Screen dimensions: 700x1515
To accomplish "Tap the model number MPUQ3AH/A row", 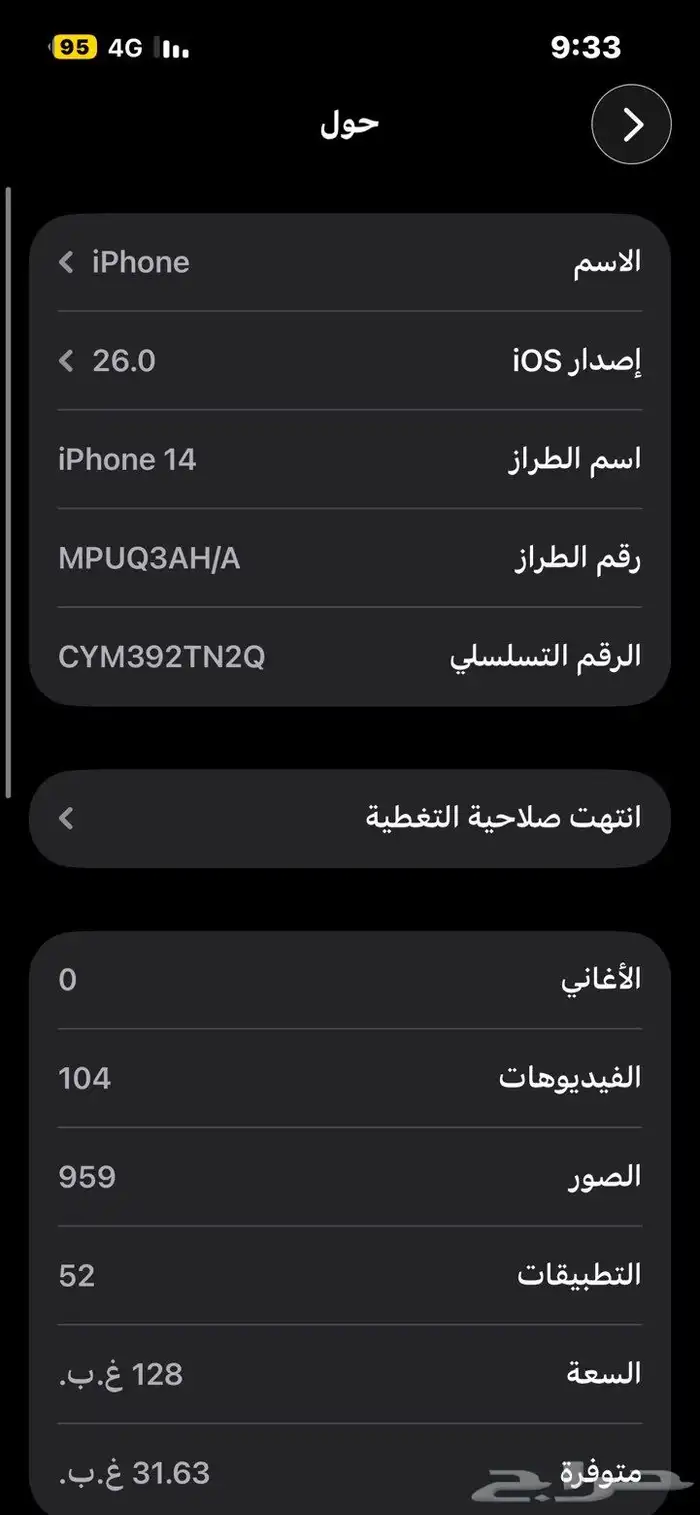I will point(350,558).
